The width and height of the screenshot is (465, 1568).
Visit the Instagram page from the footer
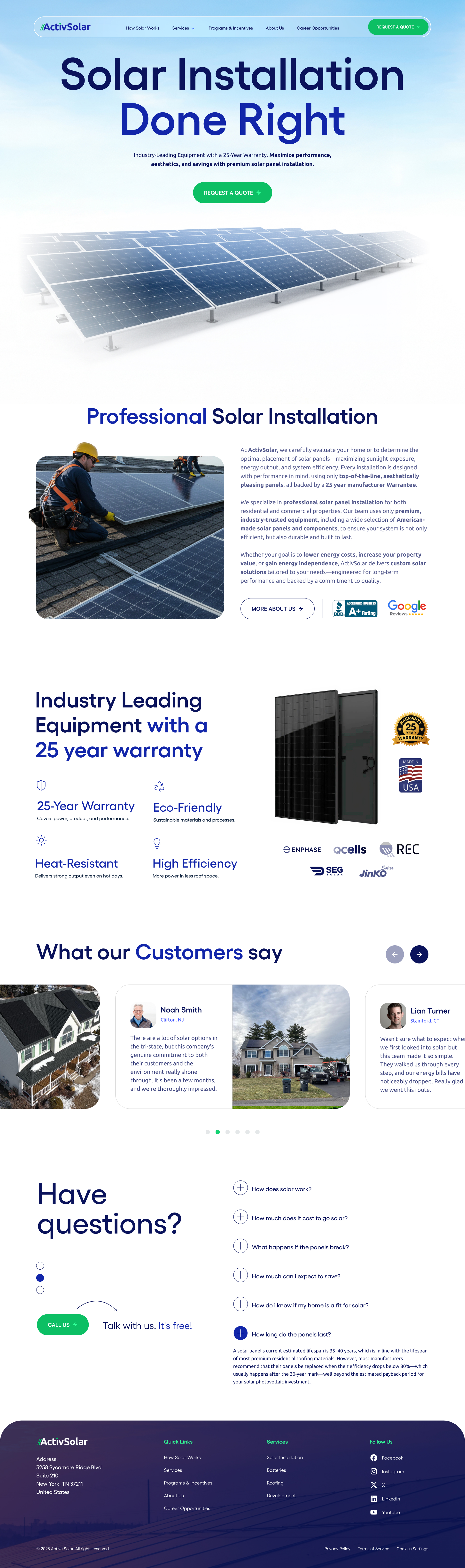tap(393, 1471)
